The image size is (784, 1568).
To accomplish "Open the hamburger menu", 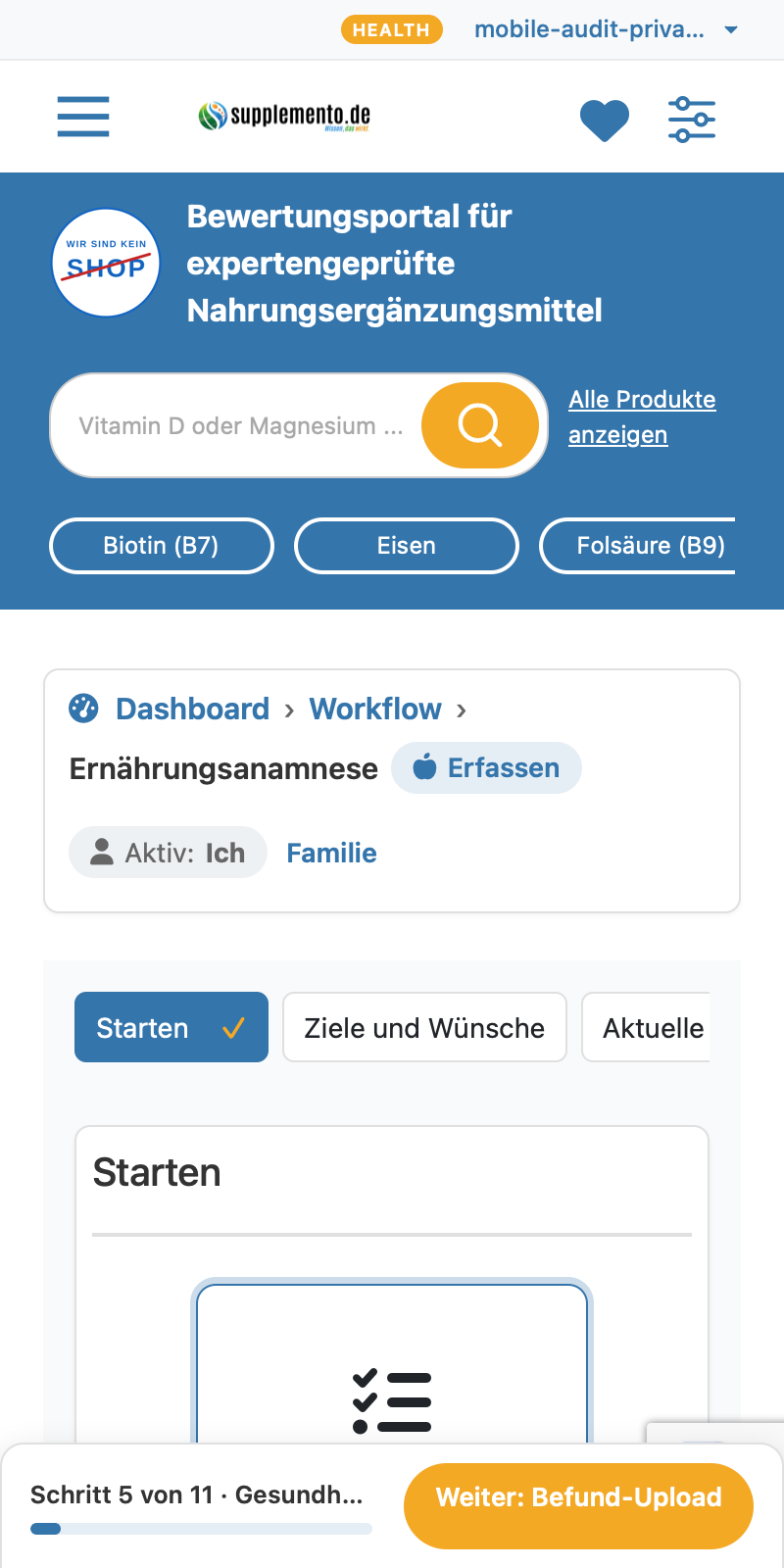I will tap(83, 117).
